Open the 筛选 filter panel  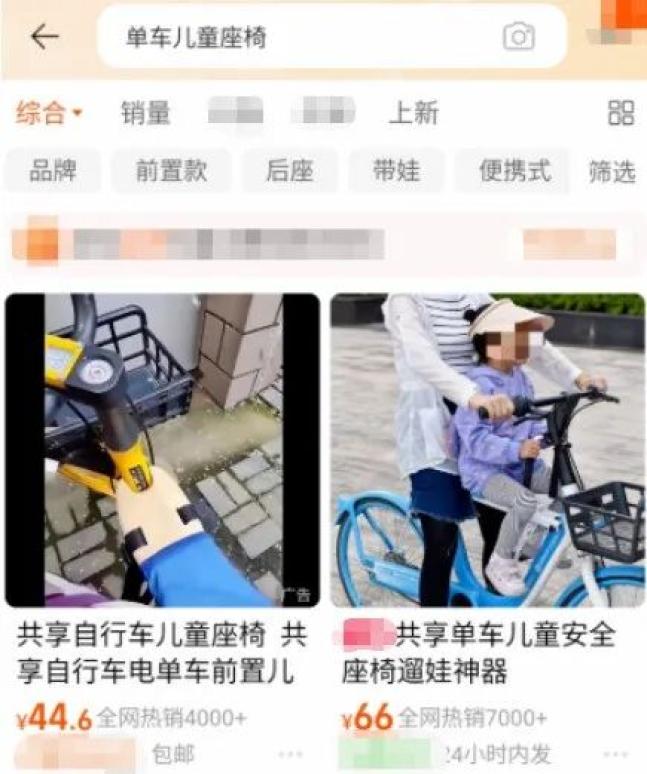pyautogui.click(x=611, y=172)
